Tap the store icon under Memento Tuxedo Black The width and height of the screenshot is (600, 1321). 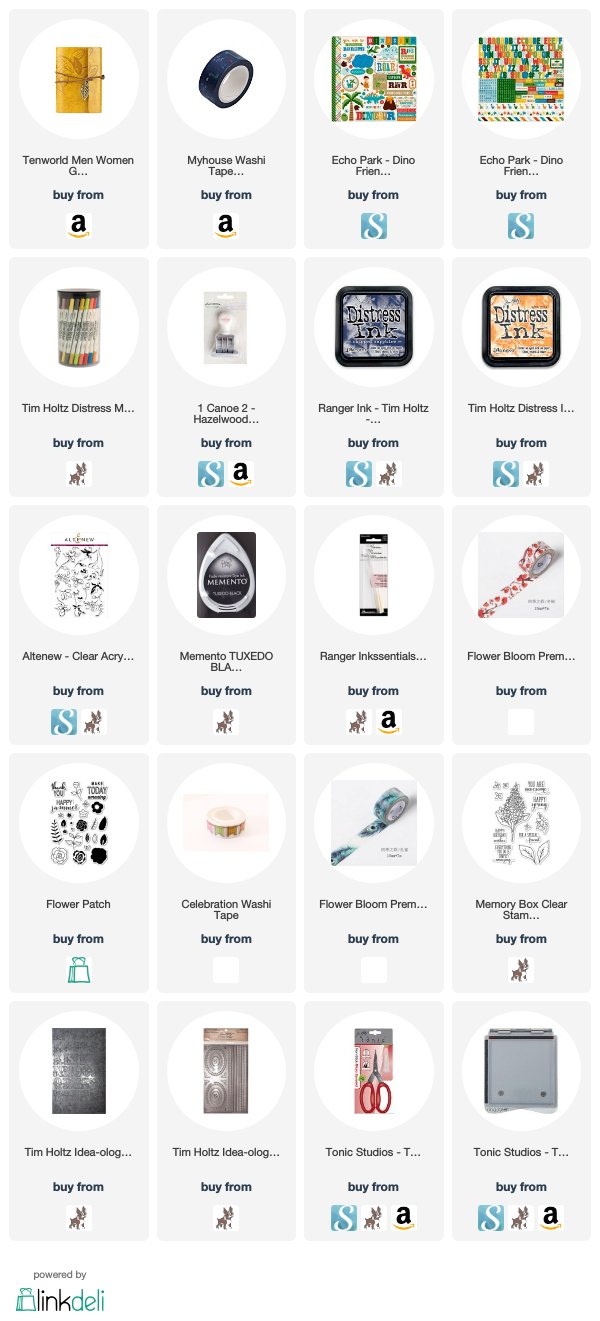(x=226, y=722)
